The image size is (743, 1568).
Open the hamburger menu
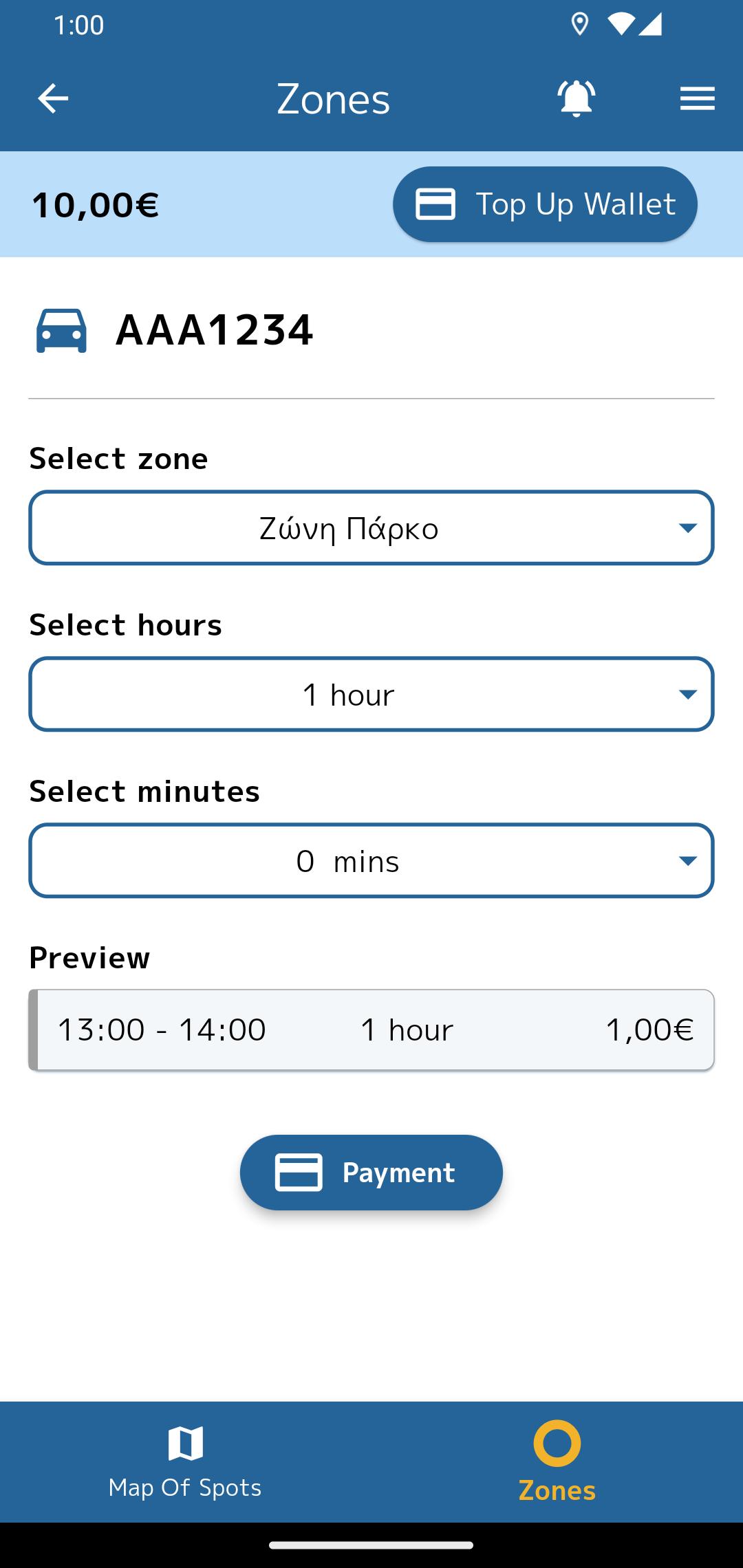(x=697, y=98)
